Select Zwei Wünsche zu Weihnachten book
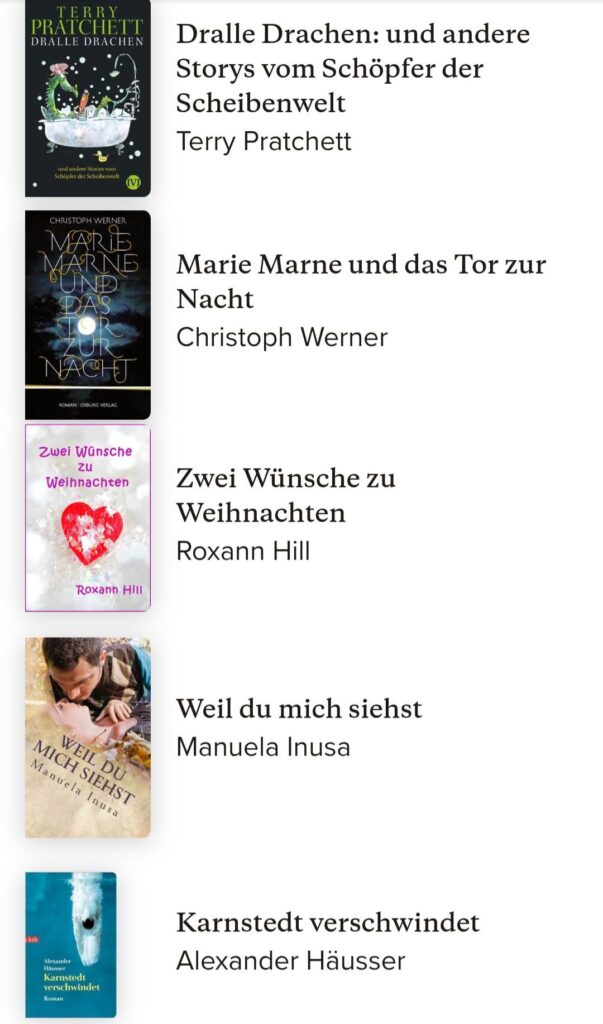Screen dimensions: 603x1024 (x=286, y=495)
